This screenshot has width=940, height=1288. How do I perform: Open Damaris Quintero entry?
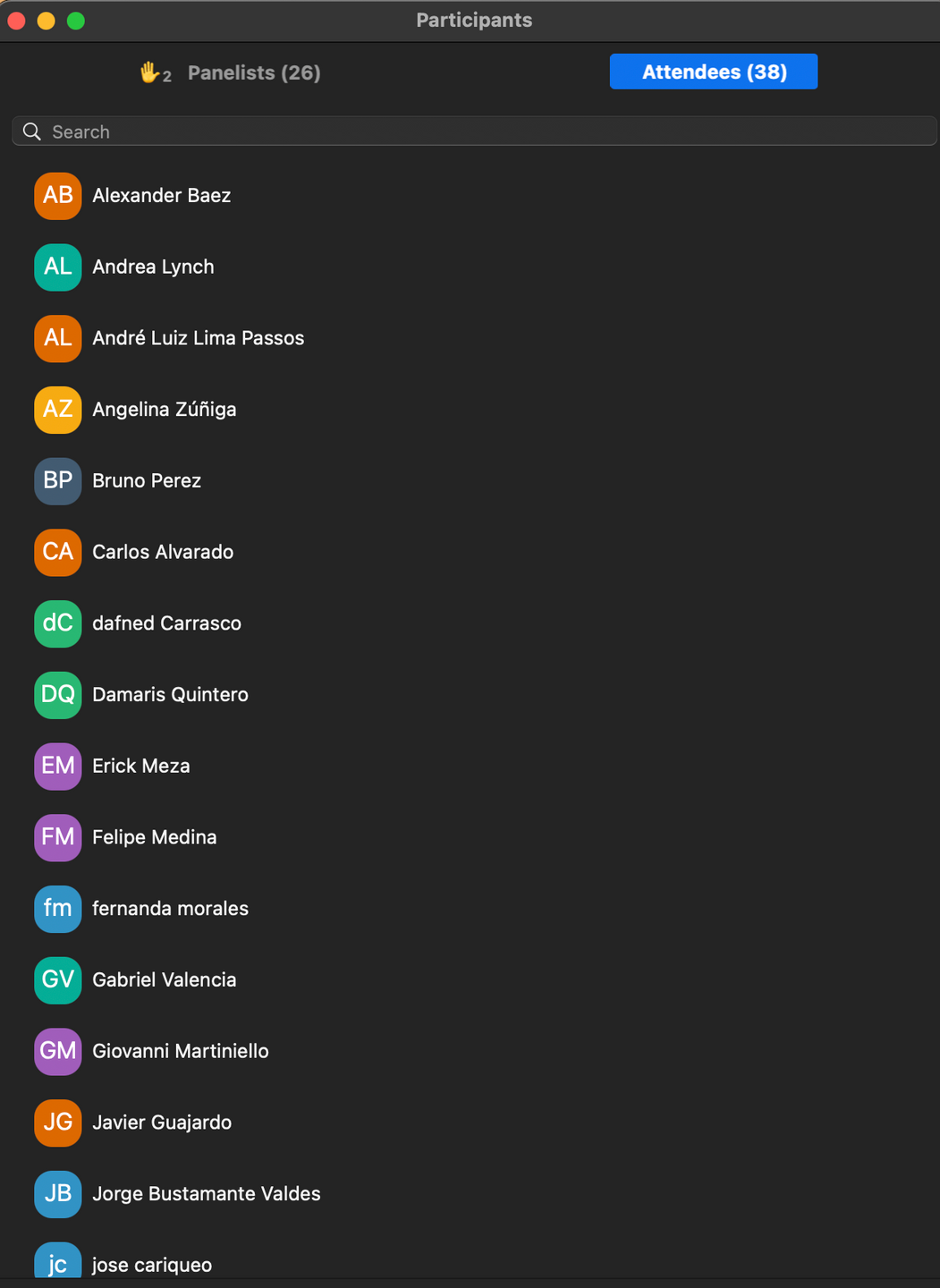coord(470,694)
